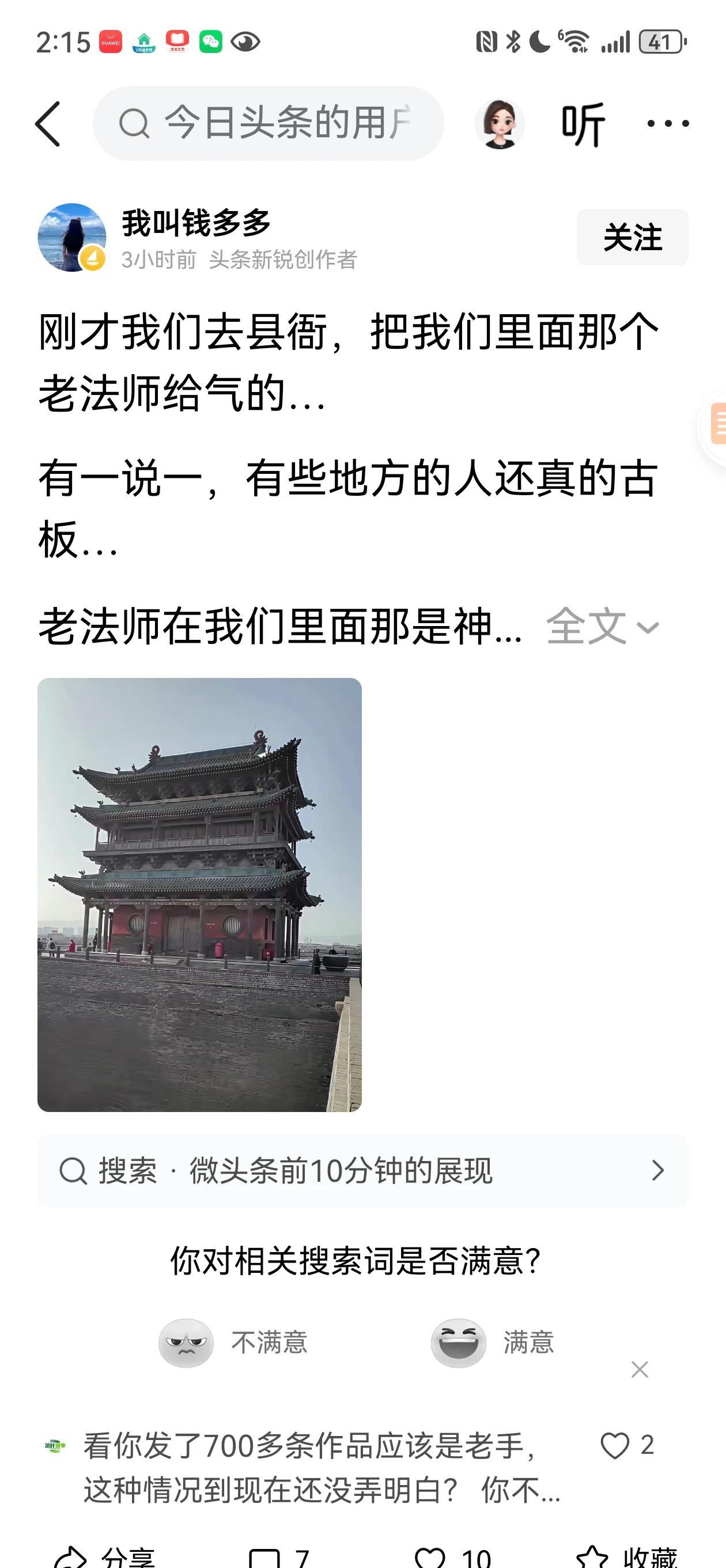The width and height of the screenshot is (726, 1568).
Task: Tap the chevron on 微头条前10分钟的展现
Action: (659, 1170)
